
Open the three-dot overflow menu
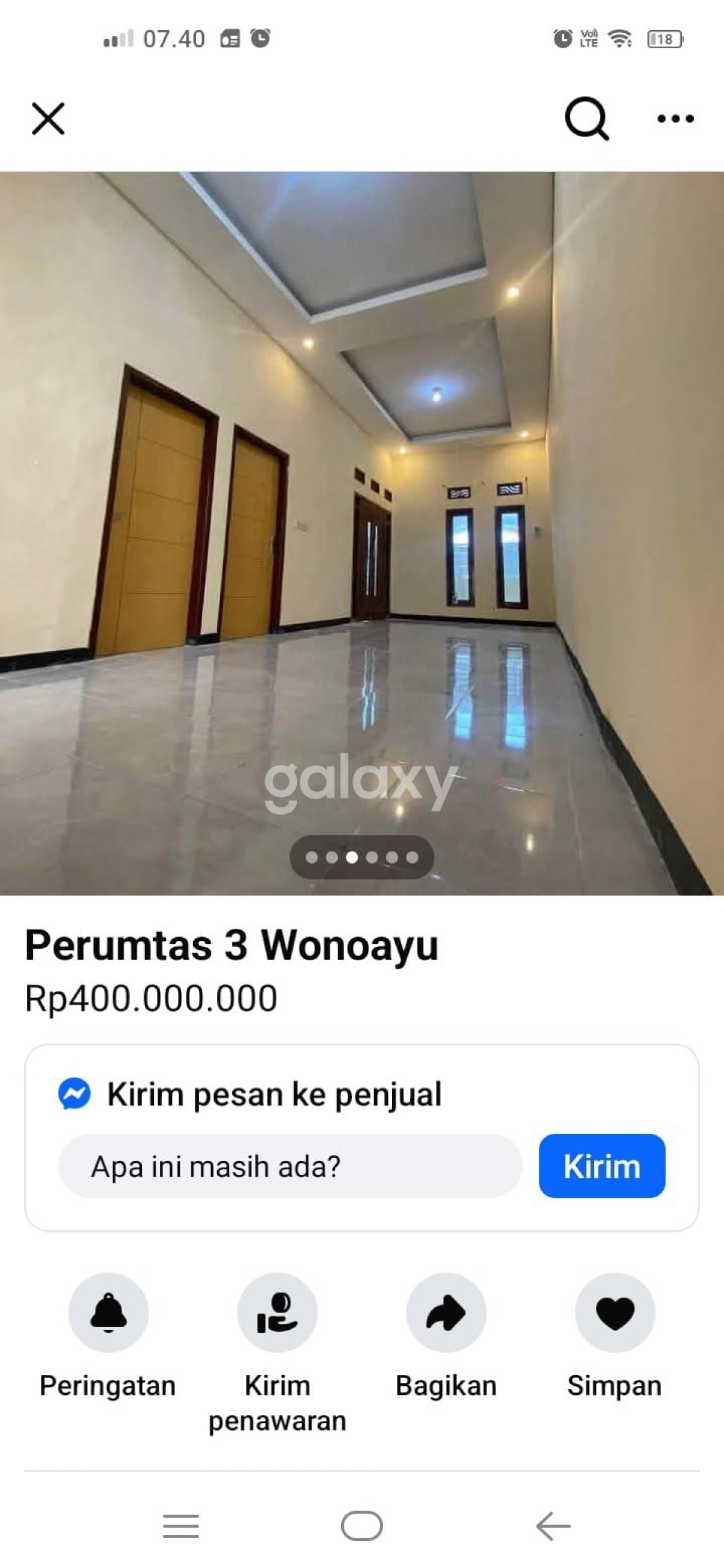[x=675, y=118]
